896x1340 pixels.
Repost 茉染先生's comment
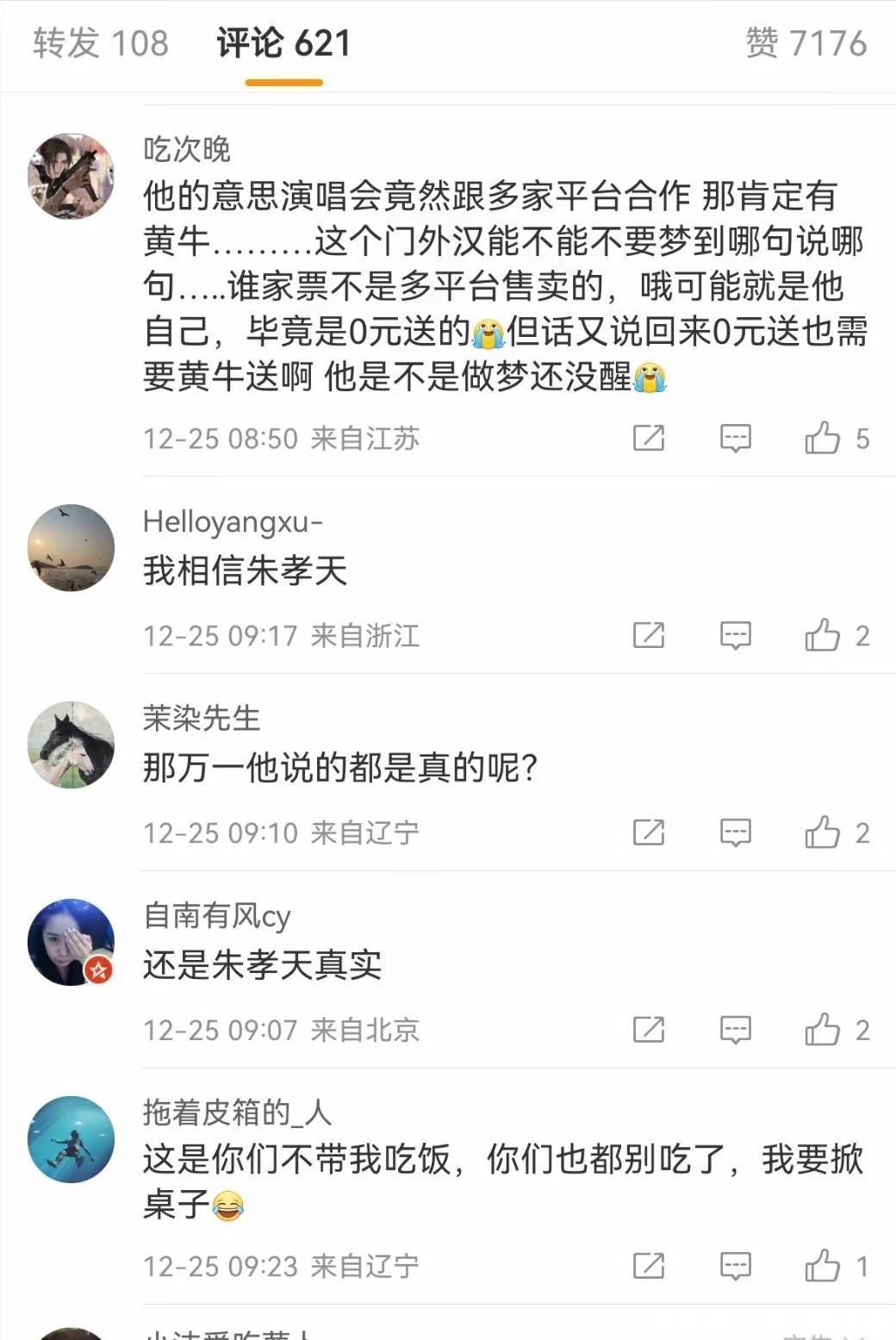pos(649,833)
